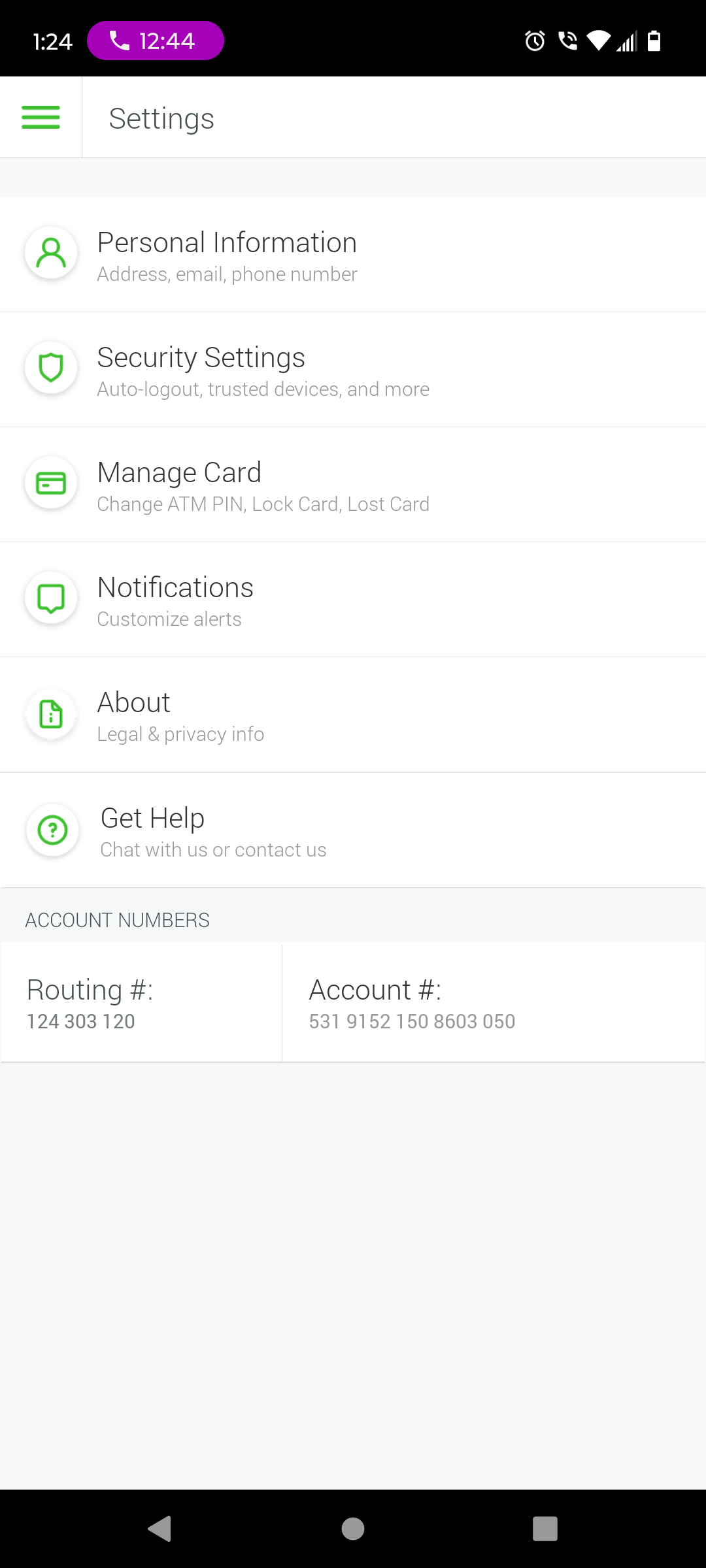
Task: View About legal and privacy info
Action: (353, 715)
